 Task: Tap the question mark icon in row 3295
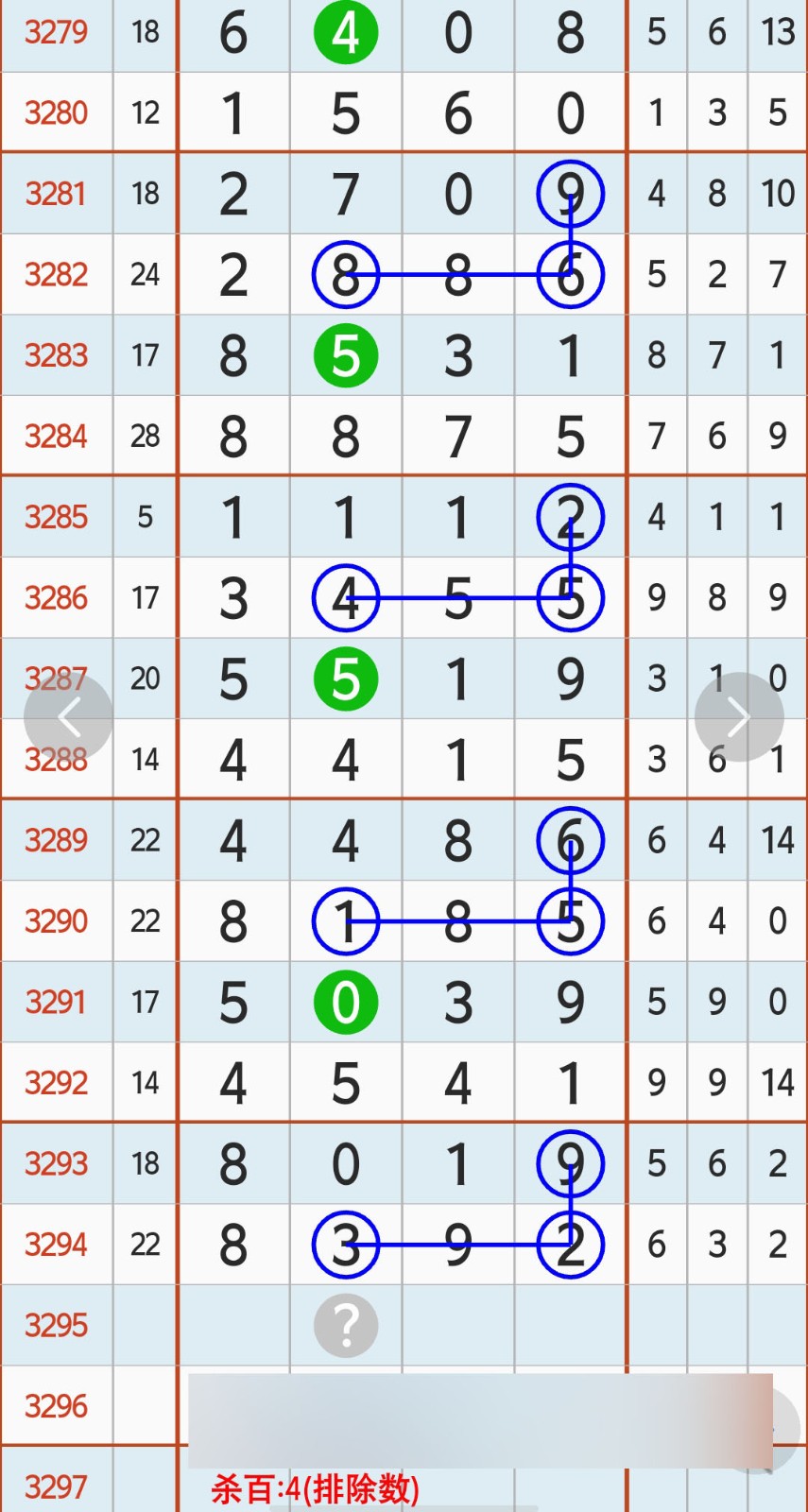[x=346, y=1326]
